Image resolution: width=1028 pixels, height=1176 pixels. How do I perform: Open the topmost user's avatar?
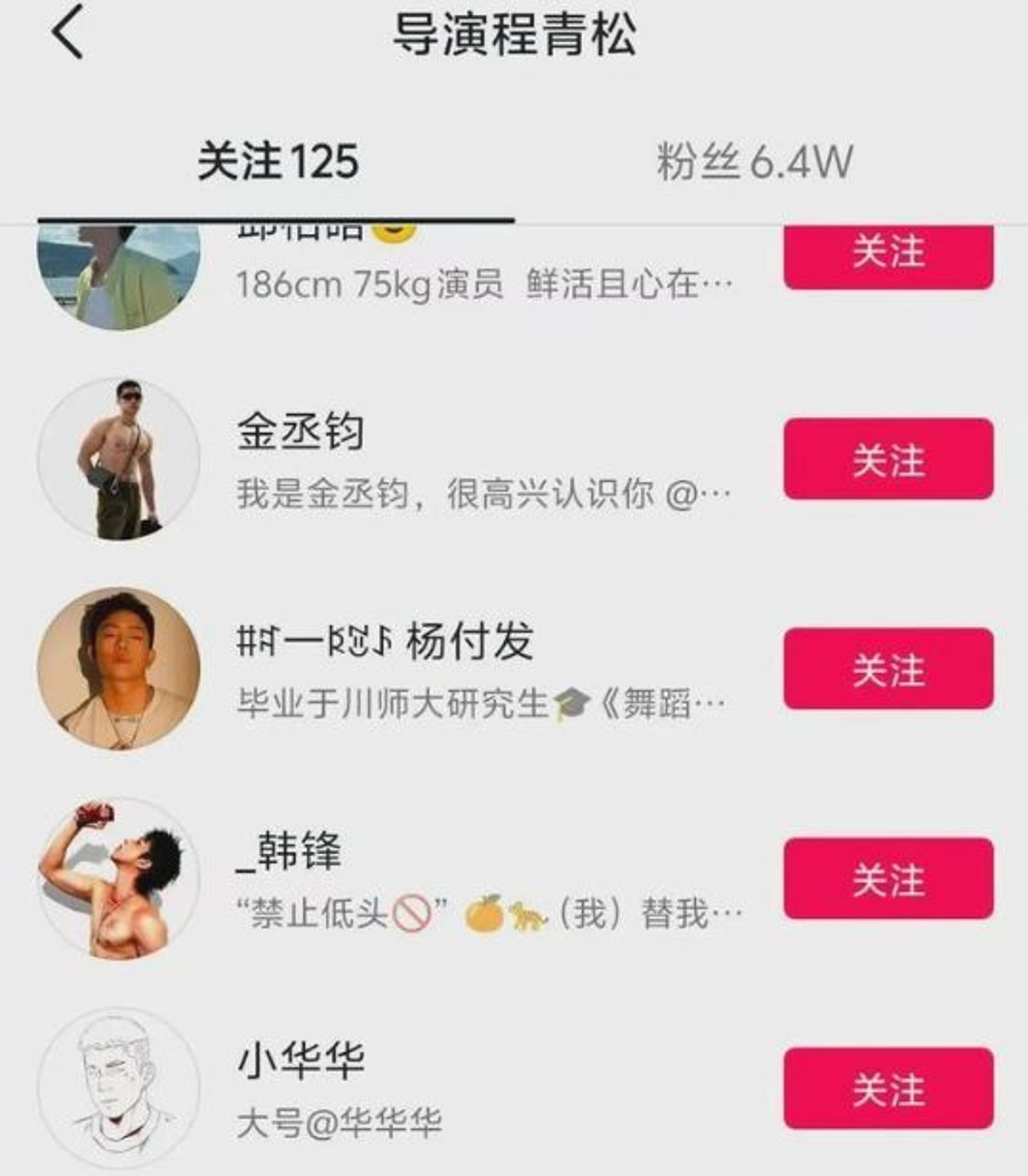119,276
